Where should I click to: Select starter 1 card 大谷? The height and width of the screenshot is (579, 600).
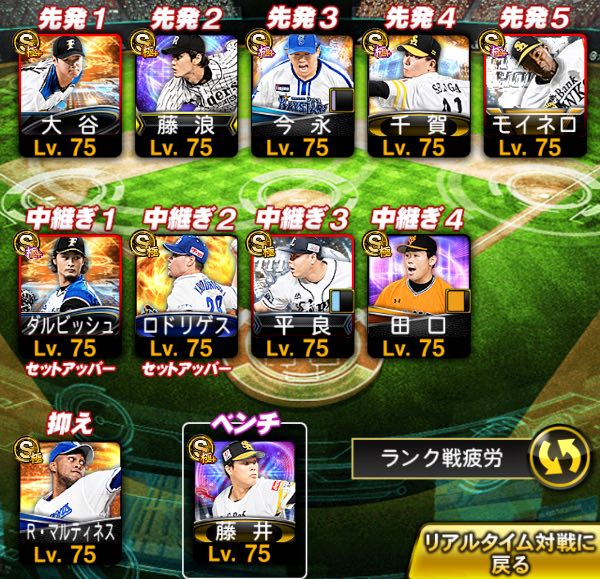click(70, 96)
